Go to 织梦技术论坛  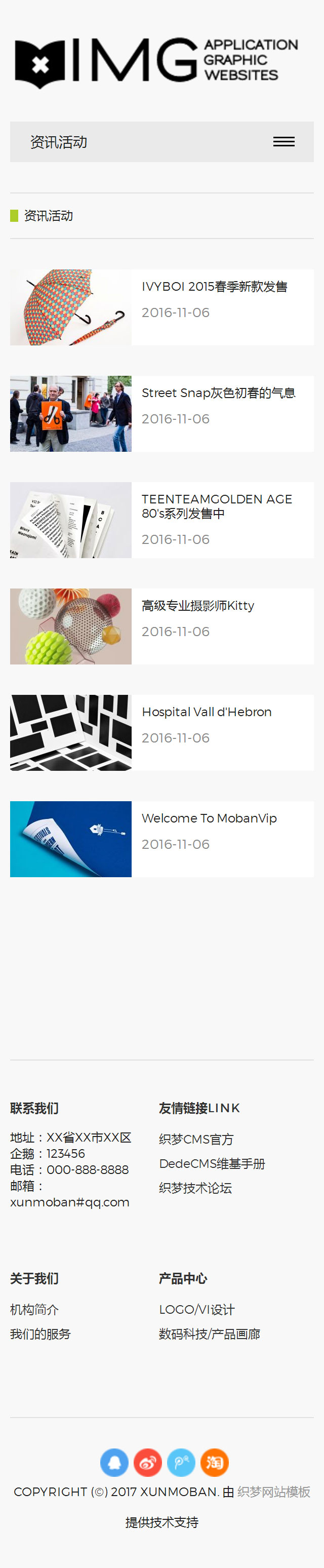[x=195, y=1188]
